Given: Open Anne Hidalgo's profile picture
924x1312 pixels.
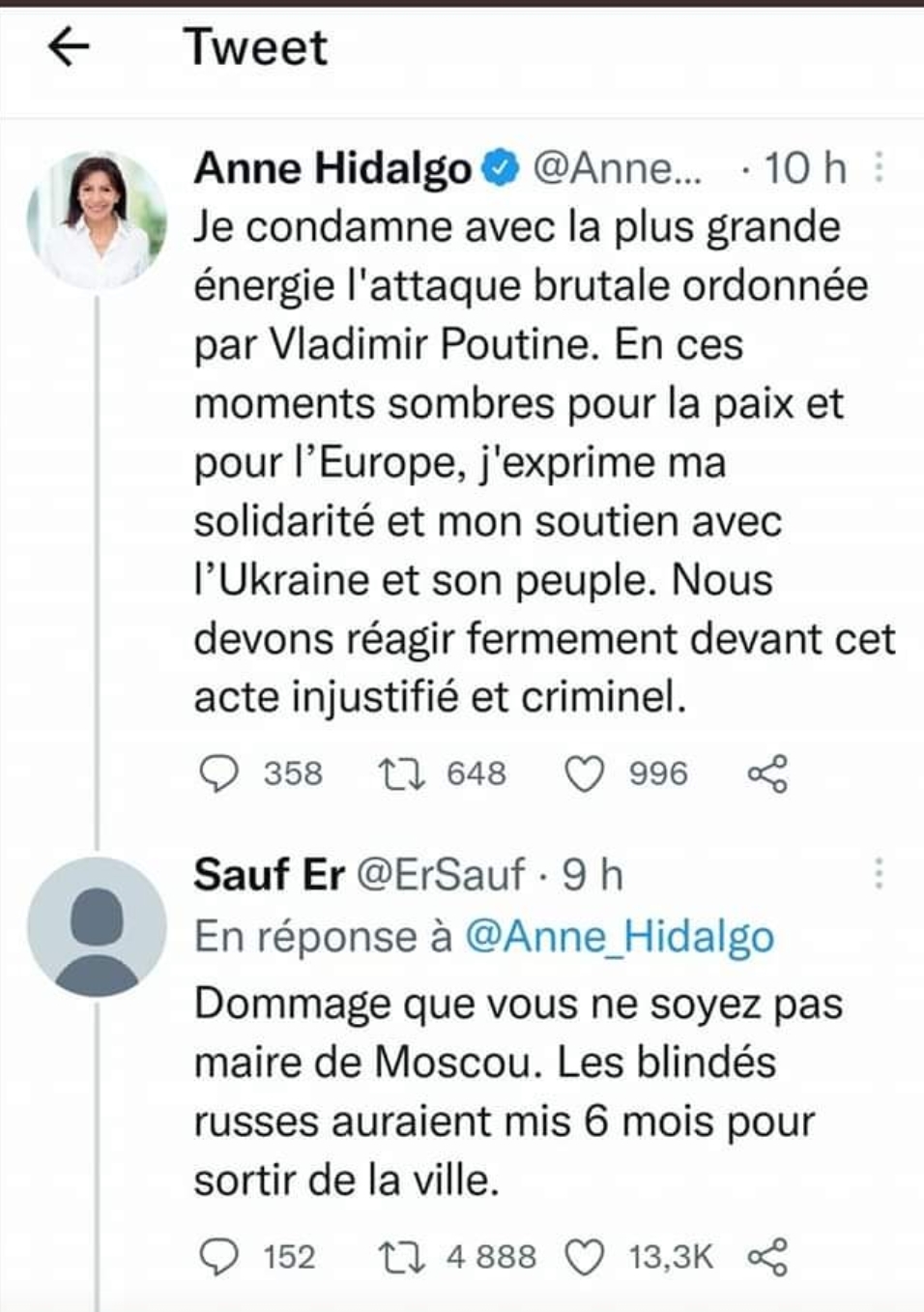Looking at the screenshot, I should [x=97, y=220].
